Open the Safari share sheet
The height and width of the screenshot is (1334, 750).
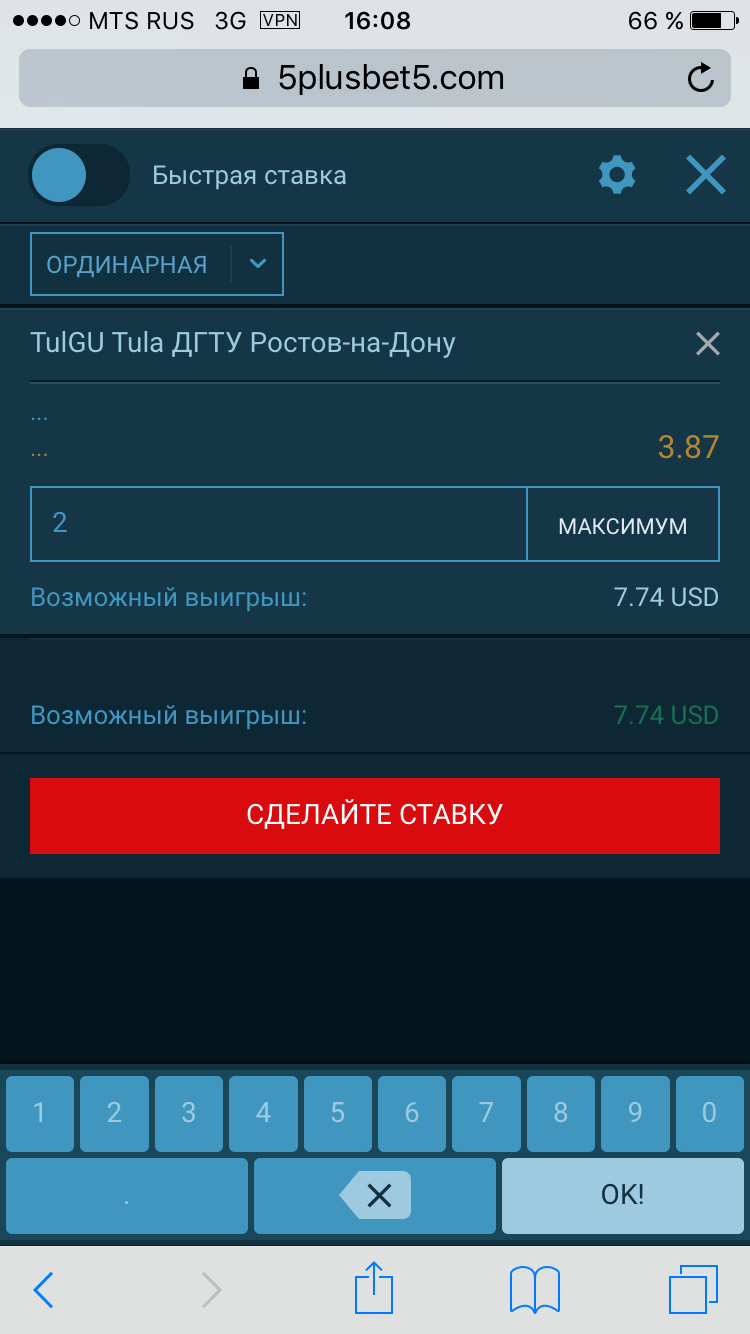[374, 1288]
